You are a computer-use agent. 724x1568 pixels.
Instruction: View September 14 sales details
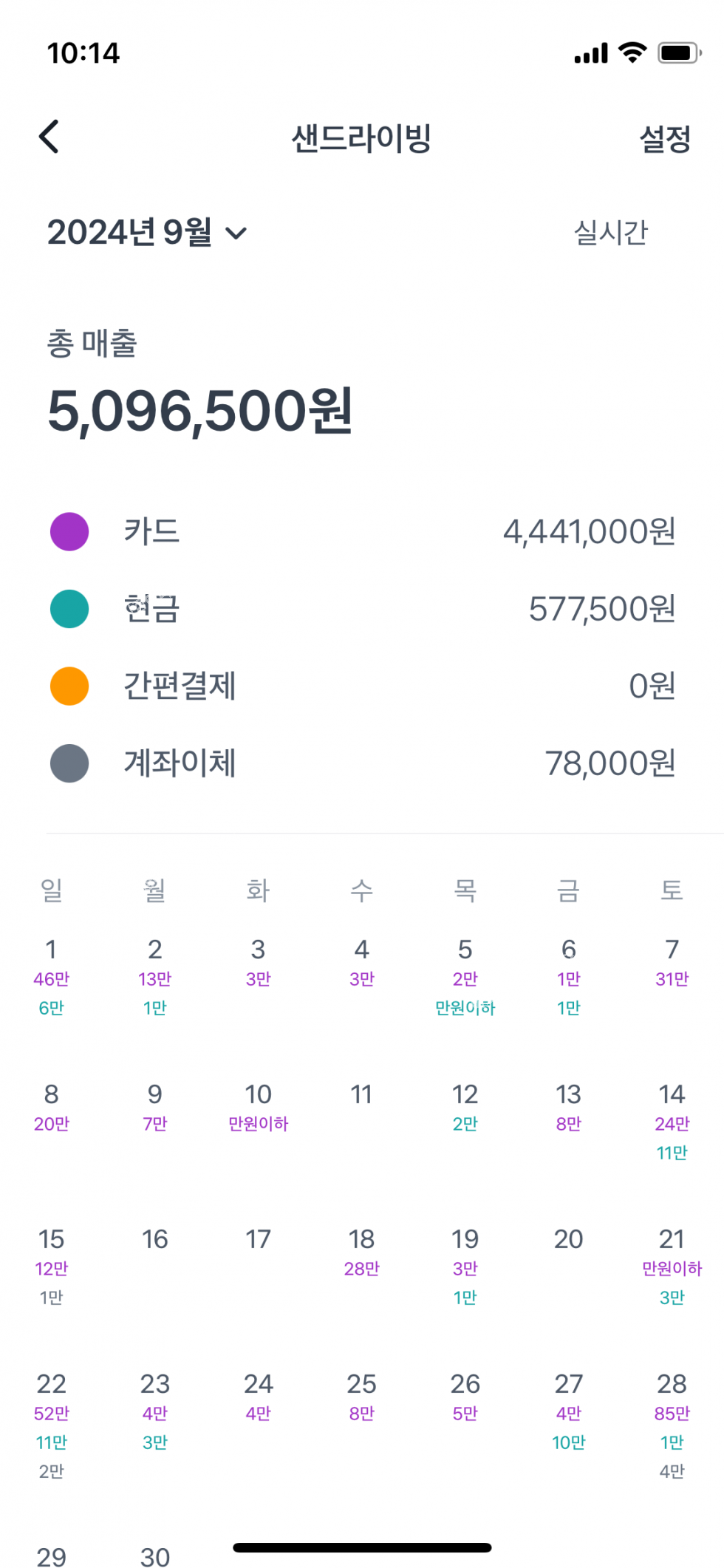point(672,1120)
